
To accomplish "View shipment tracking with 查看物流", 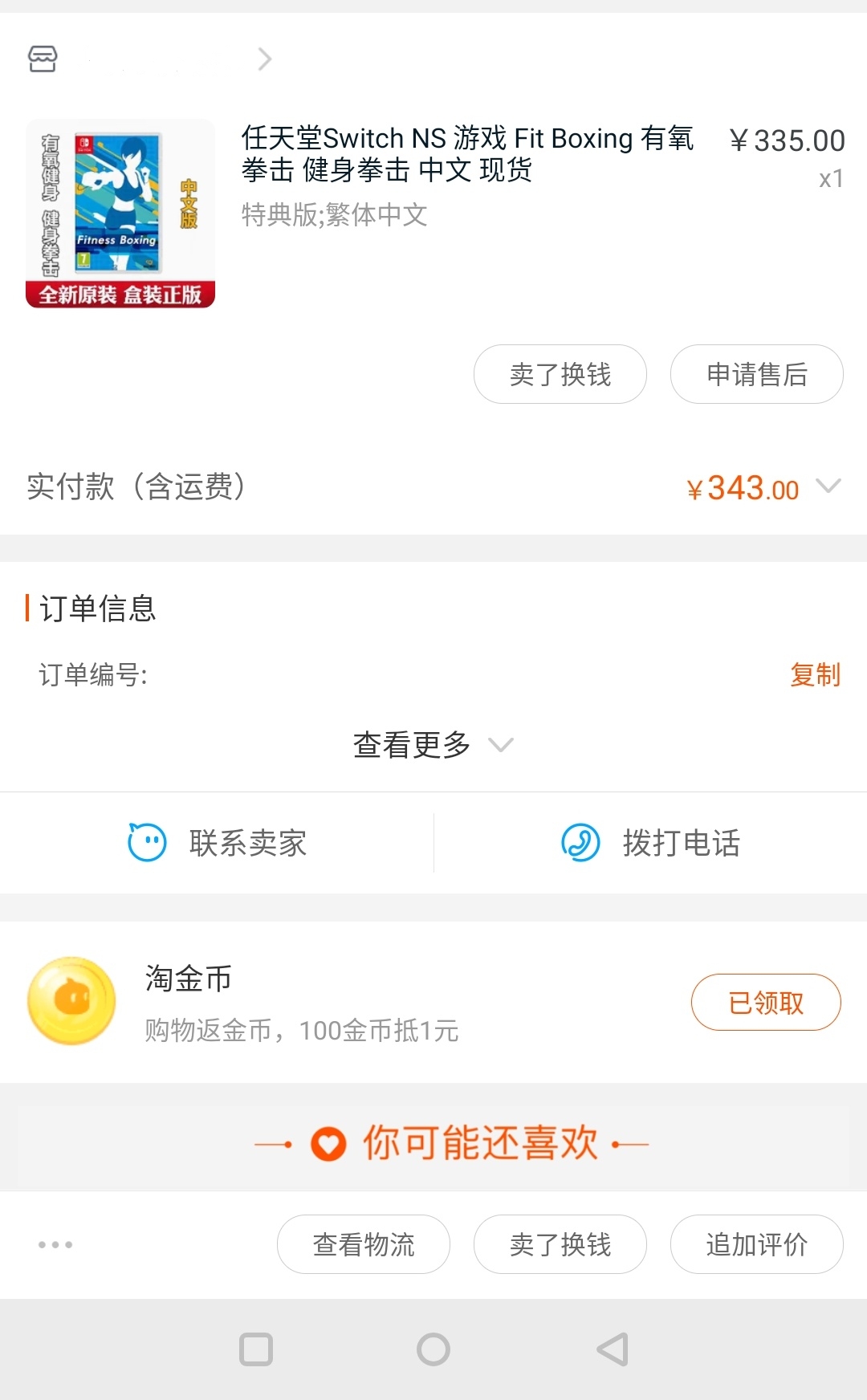I will coord(363,1244).
